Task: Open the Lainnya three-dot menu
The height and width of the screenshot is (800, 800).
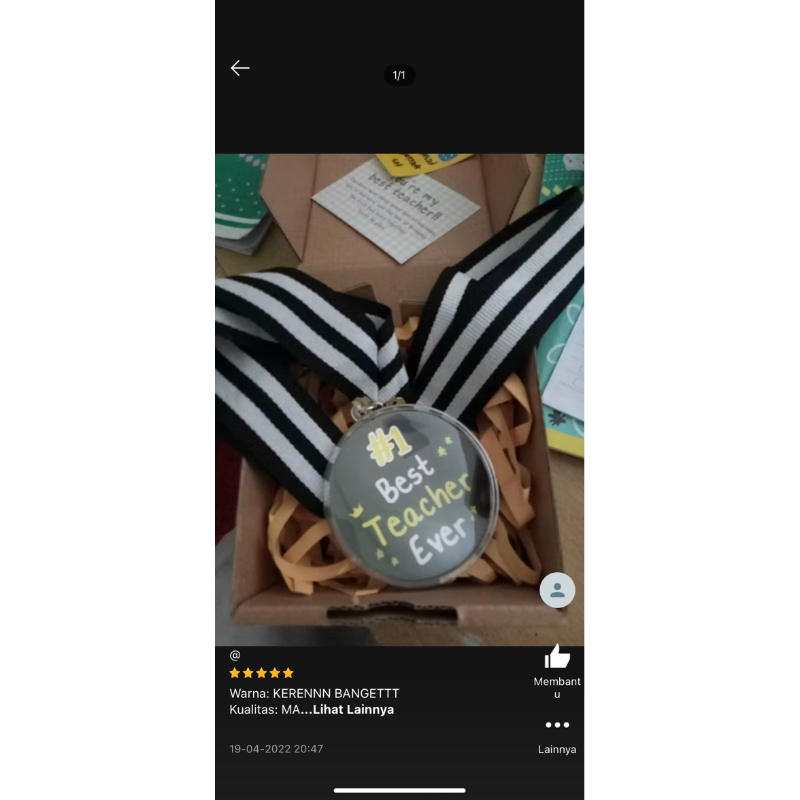Action: click(x=557, y=725)
